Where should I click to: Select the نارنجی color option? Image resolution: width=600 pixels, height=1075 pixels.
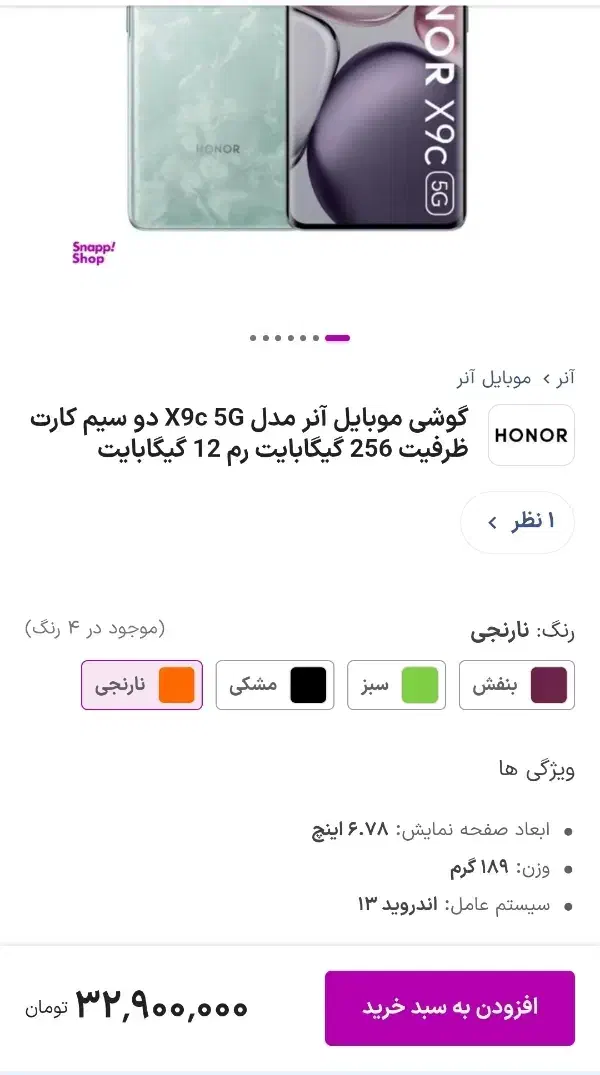click(x=142, y=686)
